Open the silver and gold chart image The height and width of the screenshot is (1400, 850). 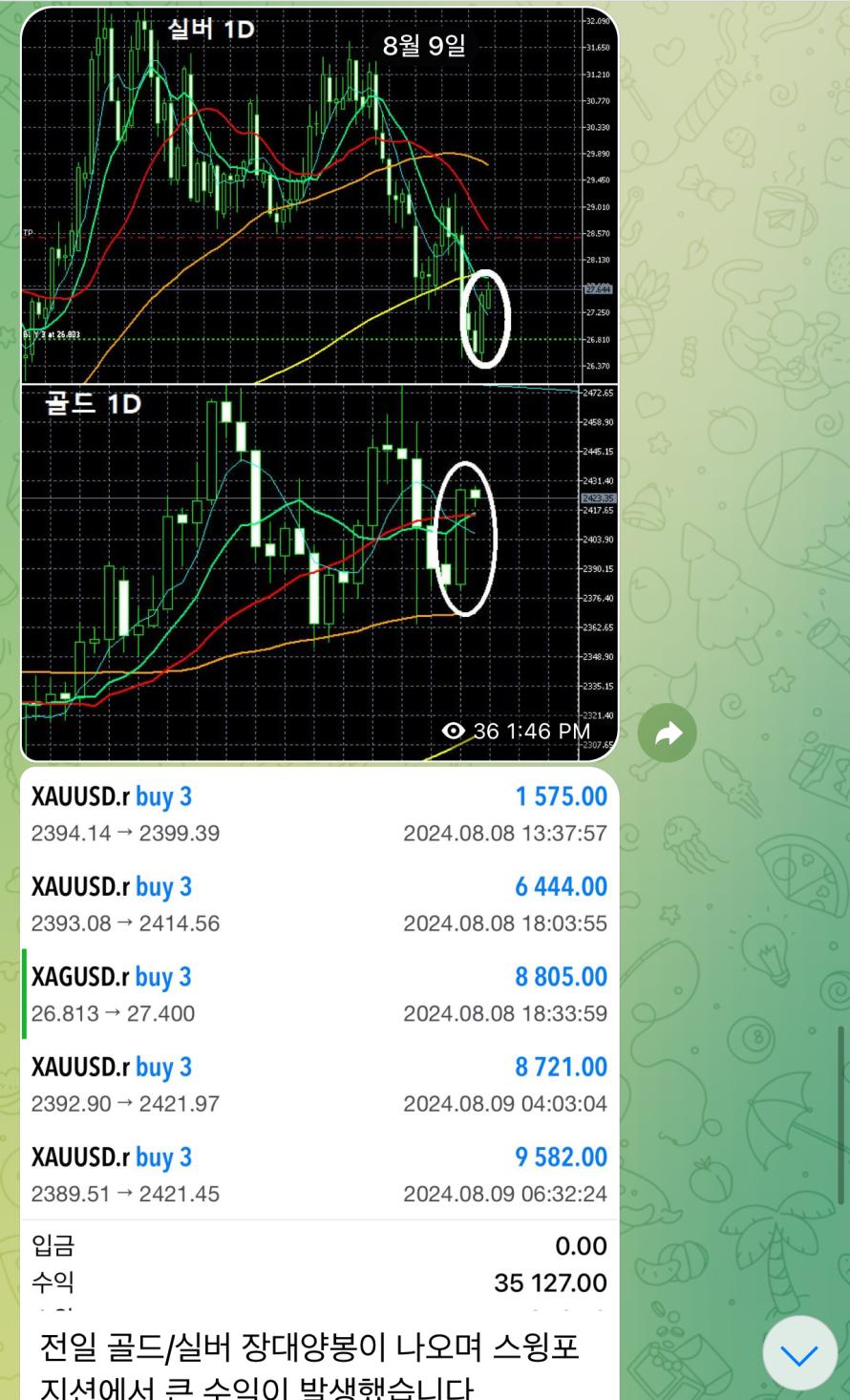(319, 382)
